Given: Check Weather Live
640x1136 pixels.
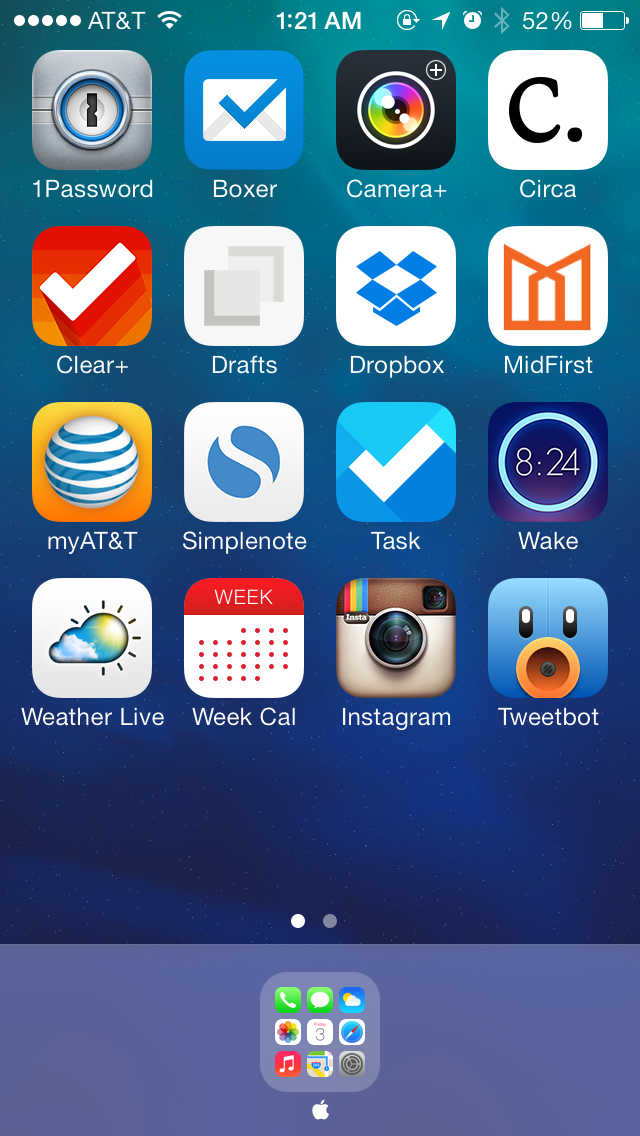Looking at the screenshot, I should (x=92, y=638).
